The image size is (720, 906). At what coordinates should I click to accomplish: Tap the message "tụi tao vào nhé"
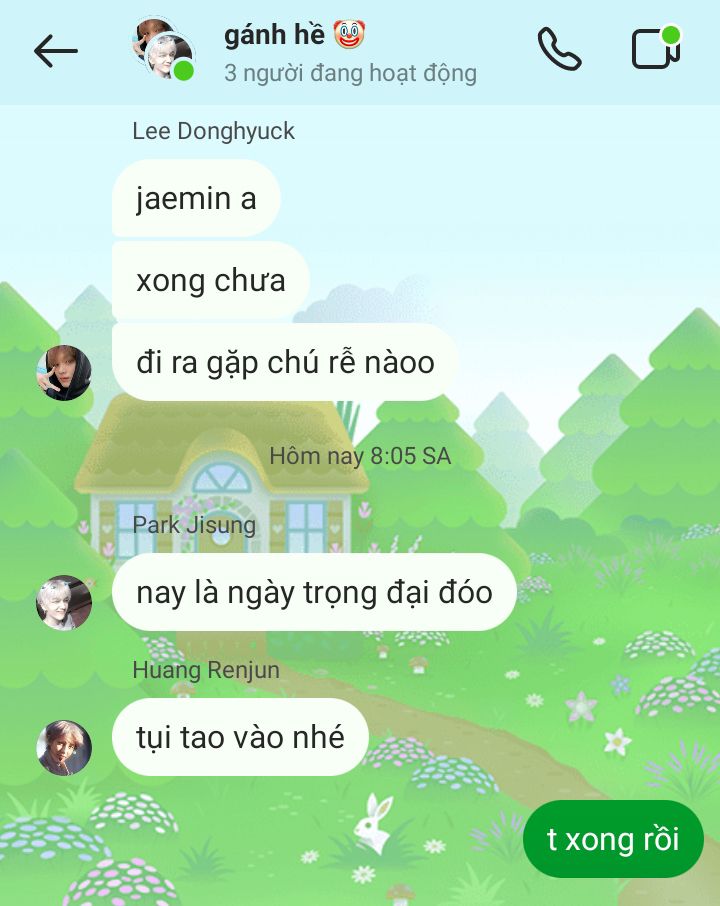tap(240, 738)
